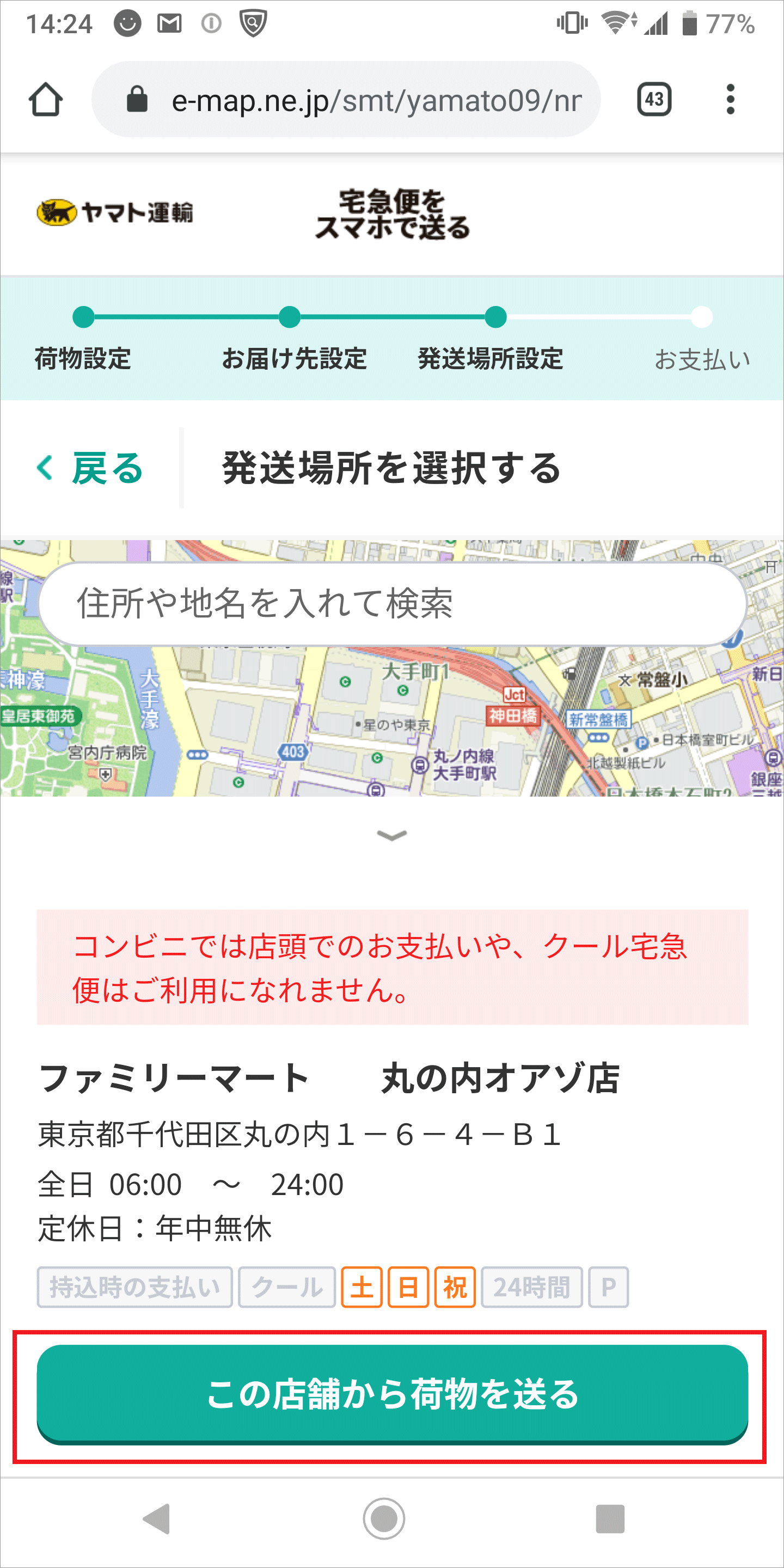The width and height of the screenshot is (784, 1568).
Task: Open the URL address bar
Action: click(x=346, y=99)
